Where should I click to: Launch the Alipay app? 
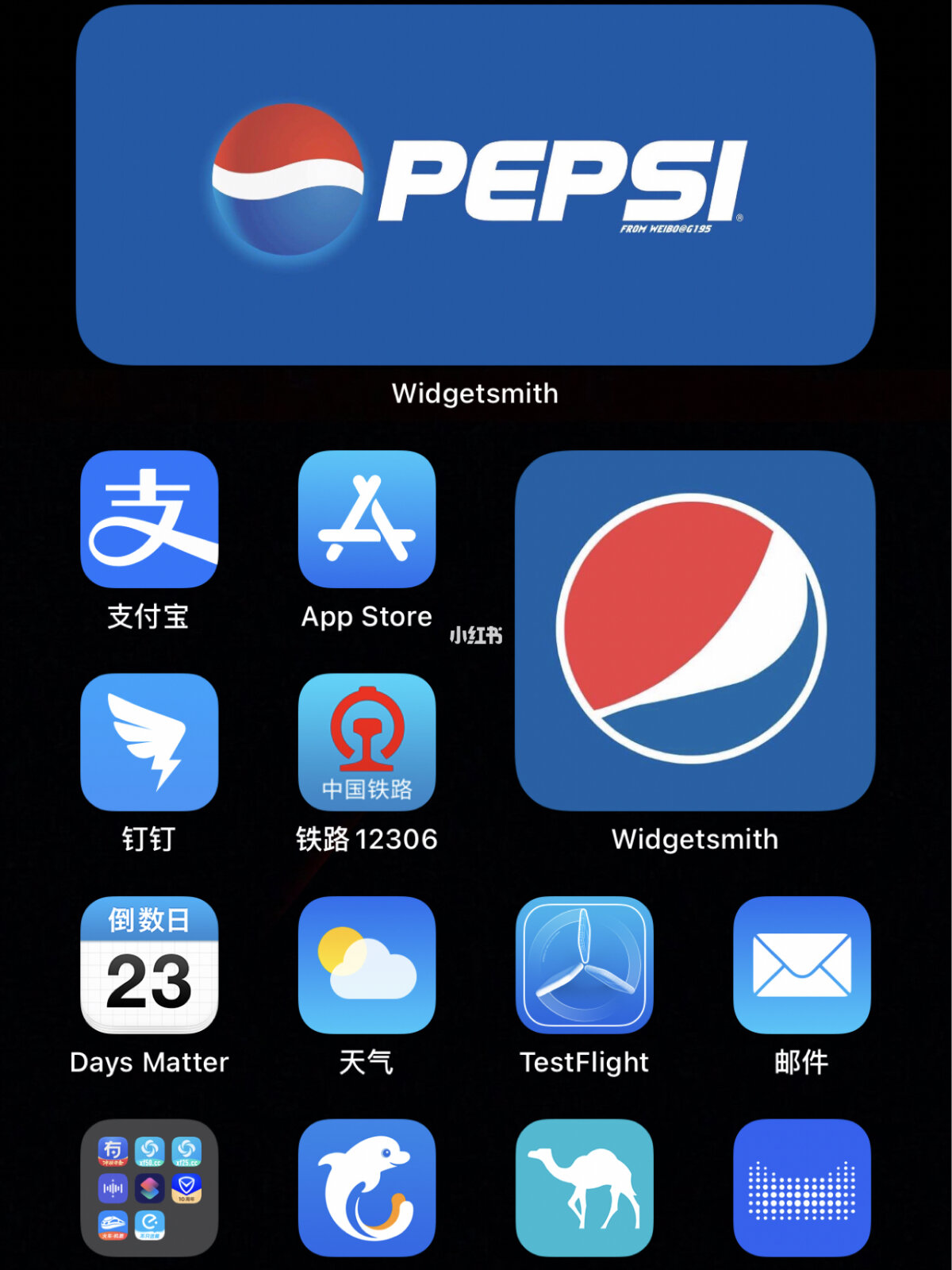click(x=149, y=519)
